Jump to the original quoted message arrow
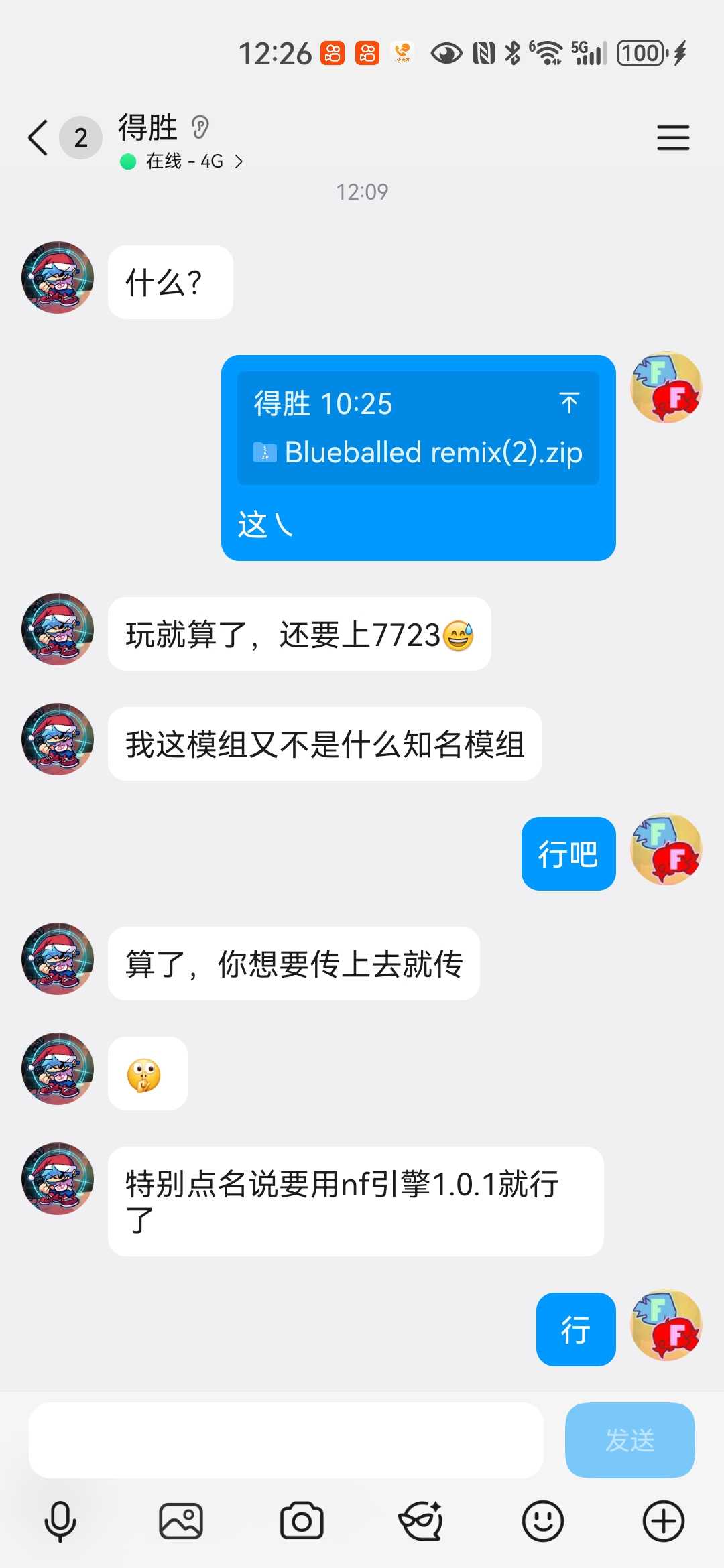 coord(569,403)
